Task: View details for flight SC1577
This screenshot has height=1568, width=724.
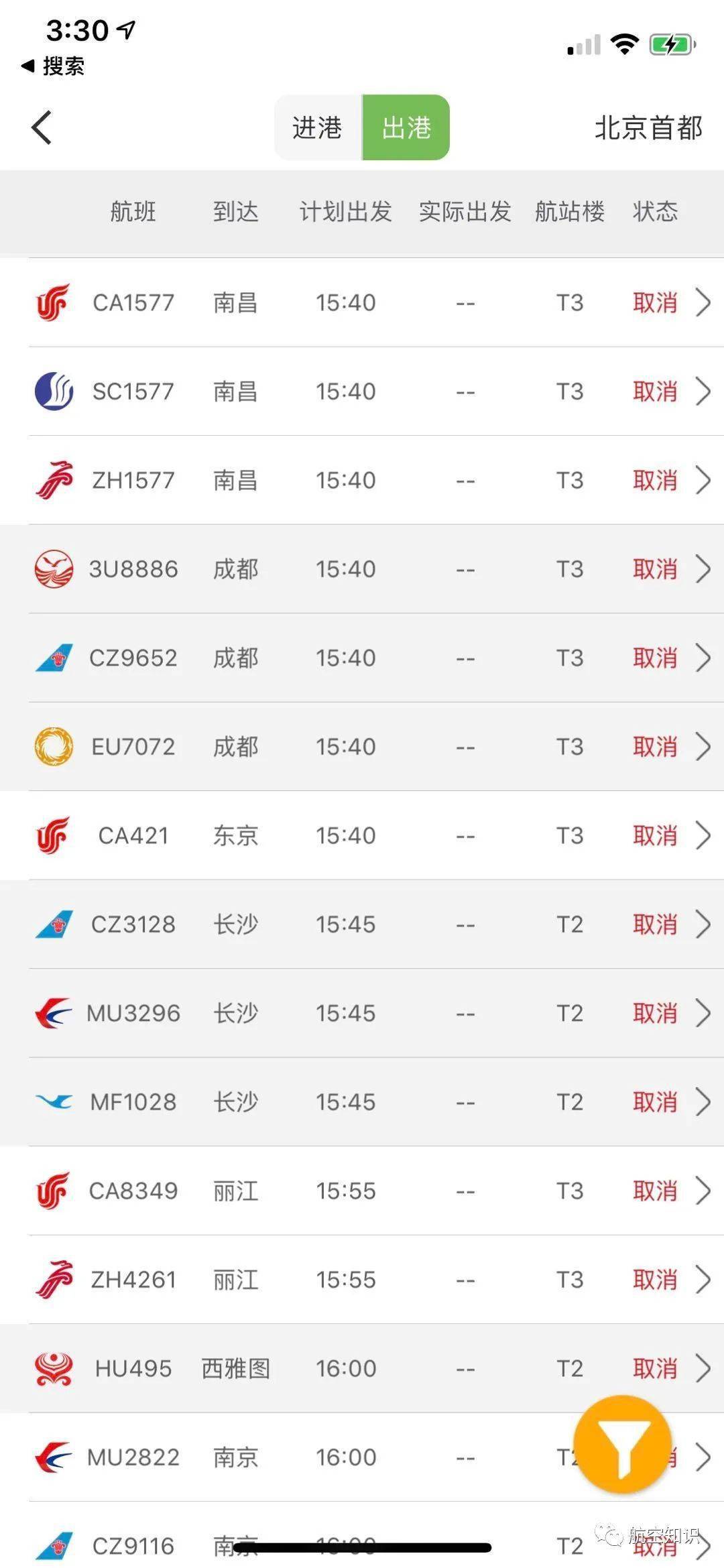Action: click(362, 391)
